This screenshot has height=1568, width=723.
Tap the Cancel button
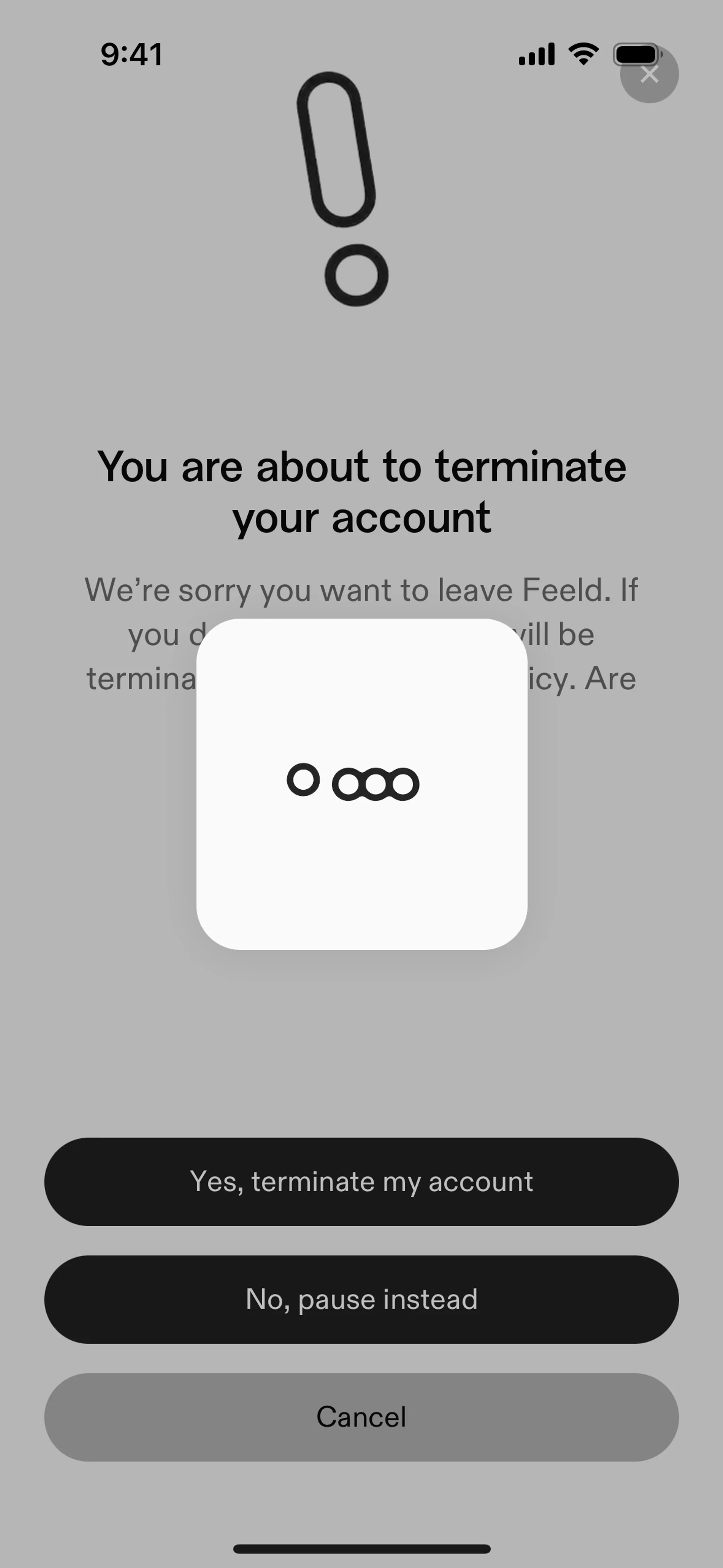tap(361, 1417)
